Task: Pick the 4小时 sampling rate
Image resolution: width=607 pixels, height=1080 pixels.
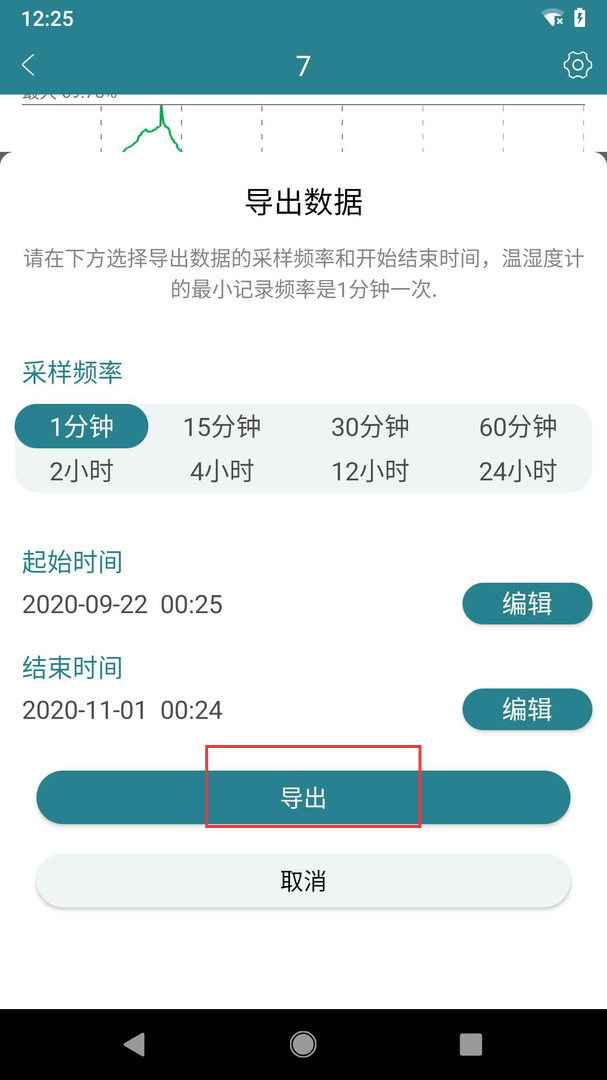Action: tap(222, 471)
